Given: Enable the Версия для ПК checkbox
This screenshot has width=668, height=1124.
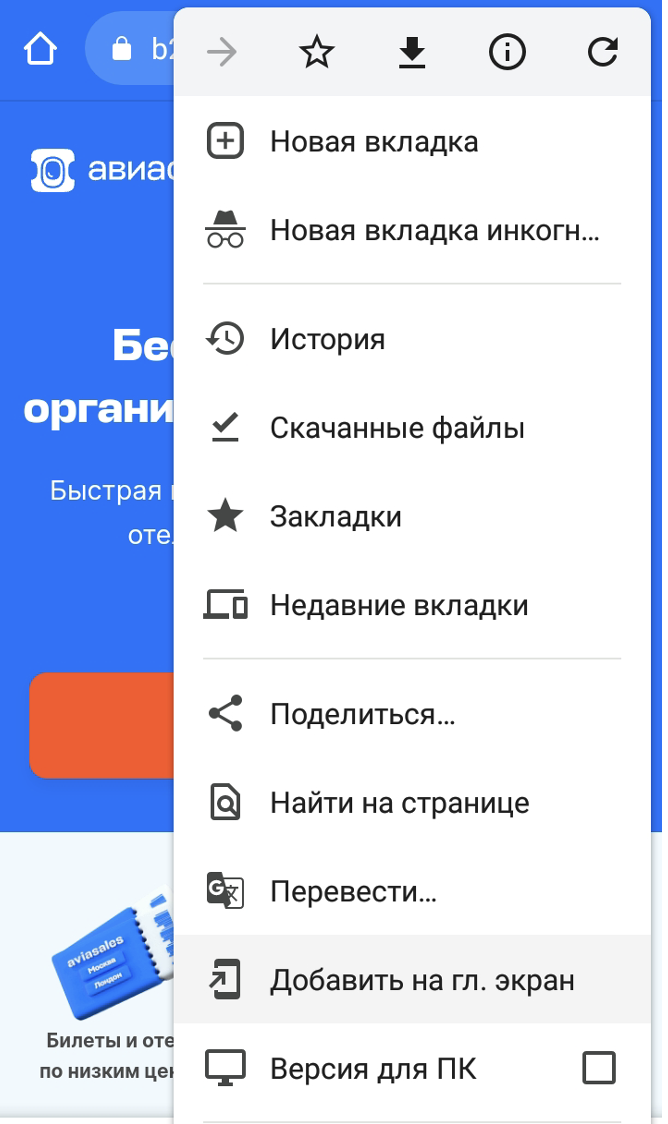Looking at the screenshot, I should [x=599, y=1068].
